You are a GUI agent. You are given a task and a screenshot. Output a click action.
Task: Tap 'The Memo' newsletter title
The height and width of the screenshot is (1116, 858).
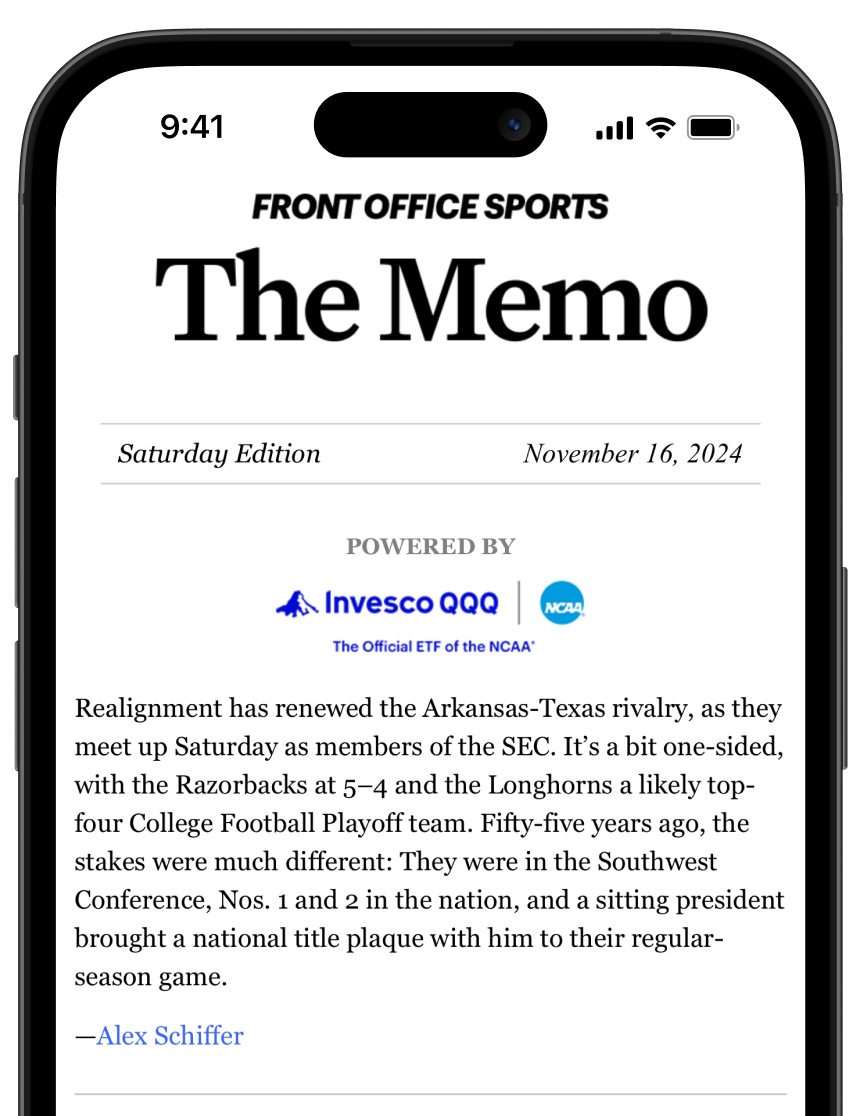click(430, 298)
